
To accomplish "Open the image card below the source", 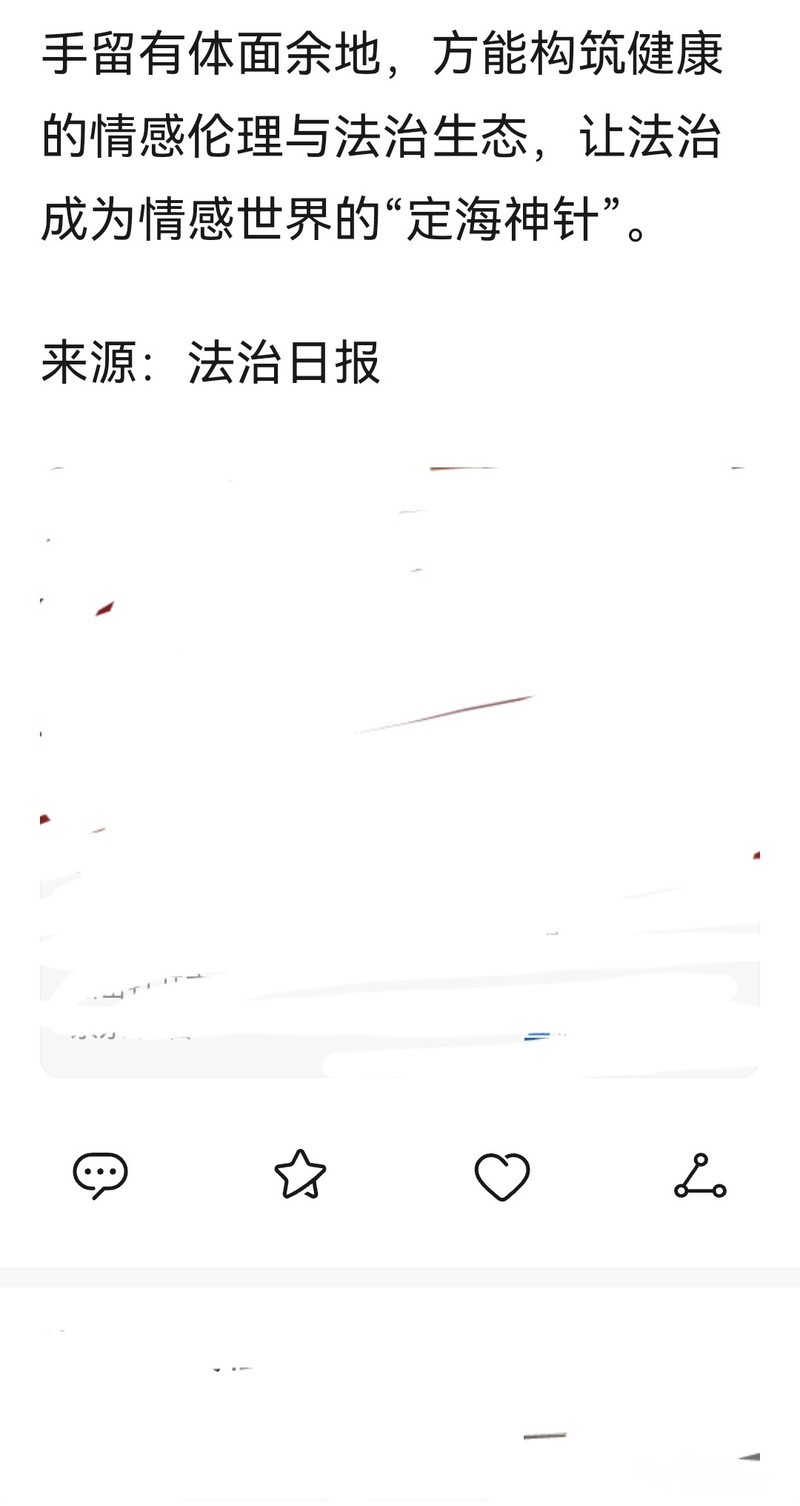I will (400, 771).
